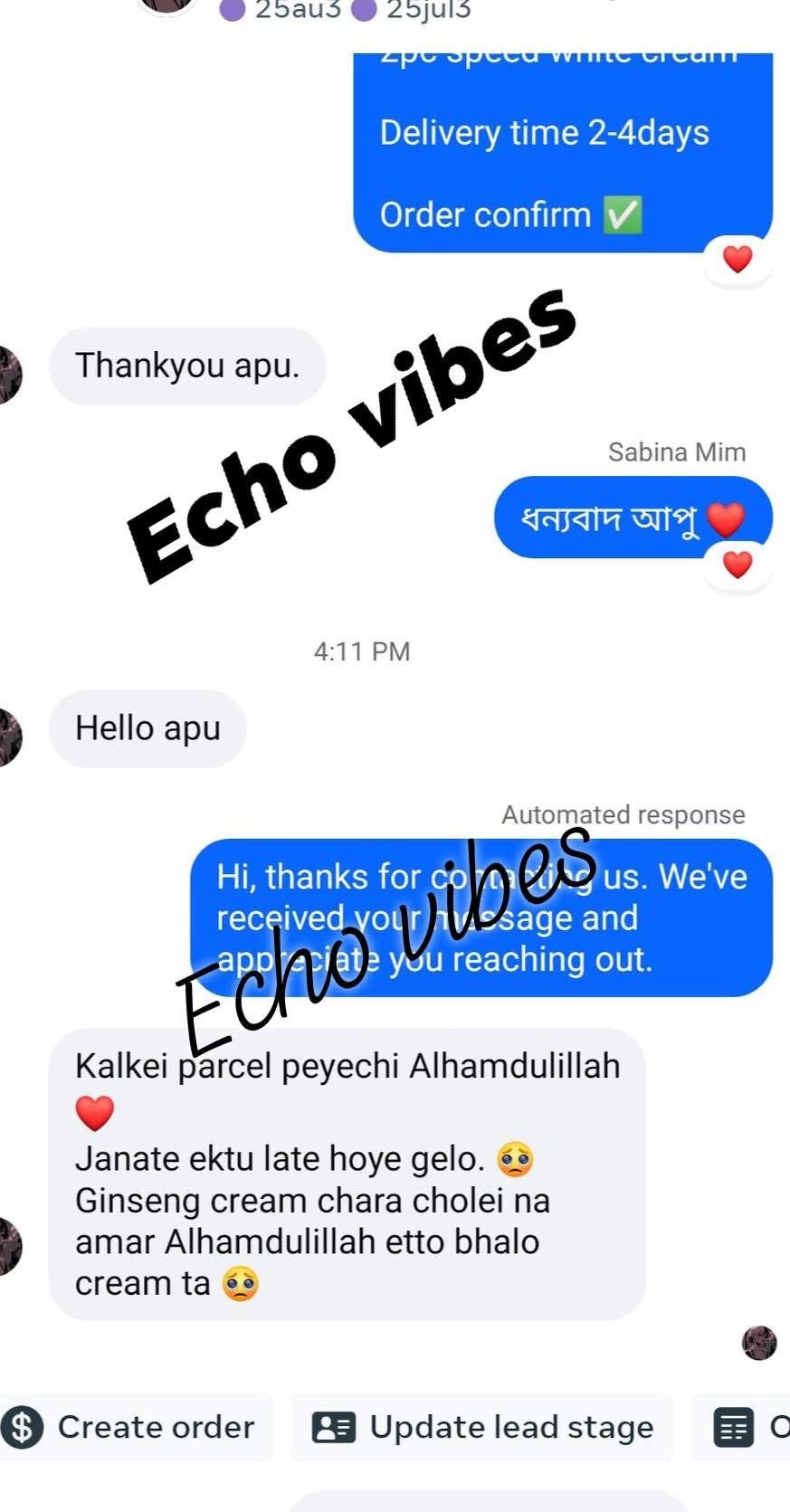Viewport: 790px width, 1512px height.
Task: Open the sender's avatar beside Hello apu
Action: coord(9,737)
